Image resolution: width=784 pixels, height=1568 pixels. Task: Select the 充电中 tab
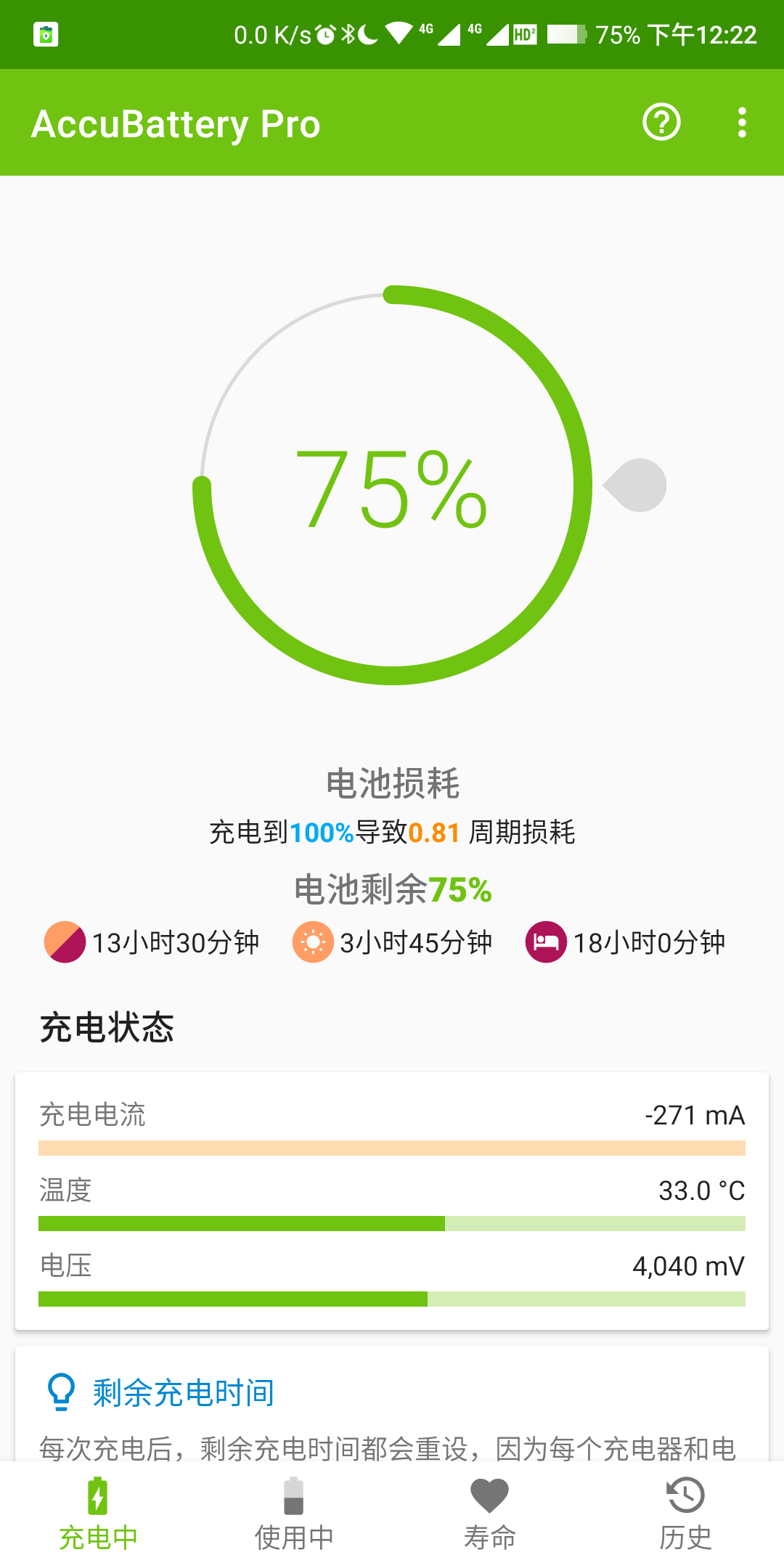pos(98,1514)
